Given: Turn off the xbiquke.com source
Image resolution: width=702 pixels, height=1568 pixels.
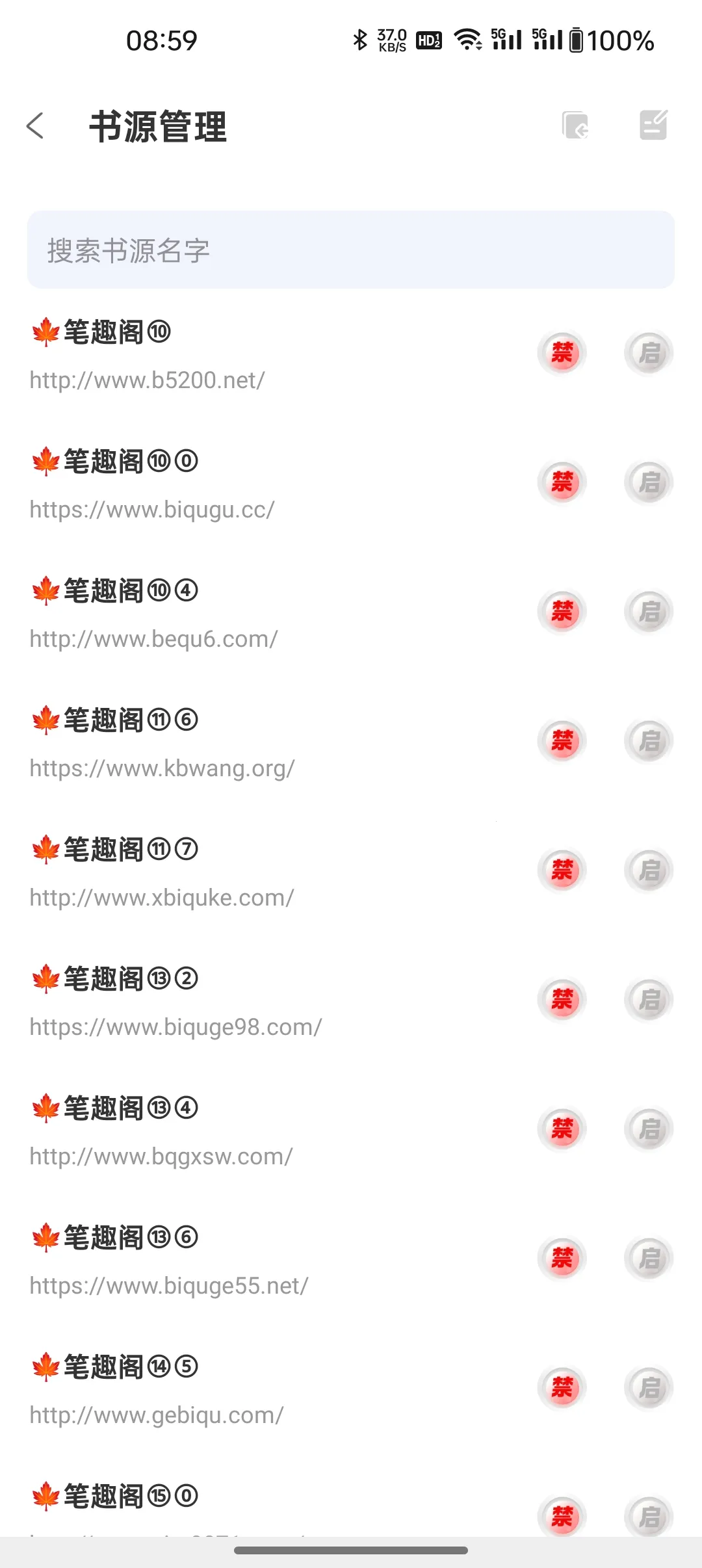Looking at the screenshot, I should (562, 870).
